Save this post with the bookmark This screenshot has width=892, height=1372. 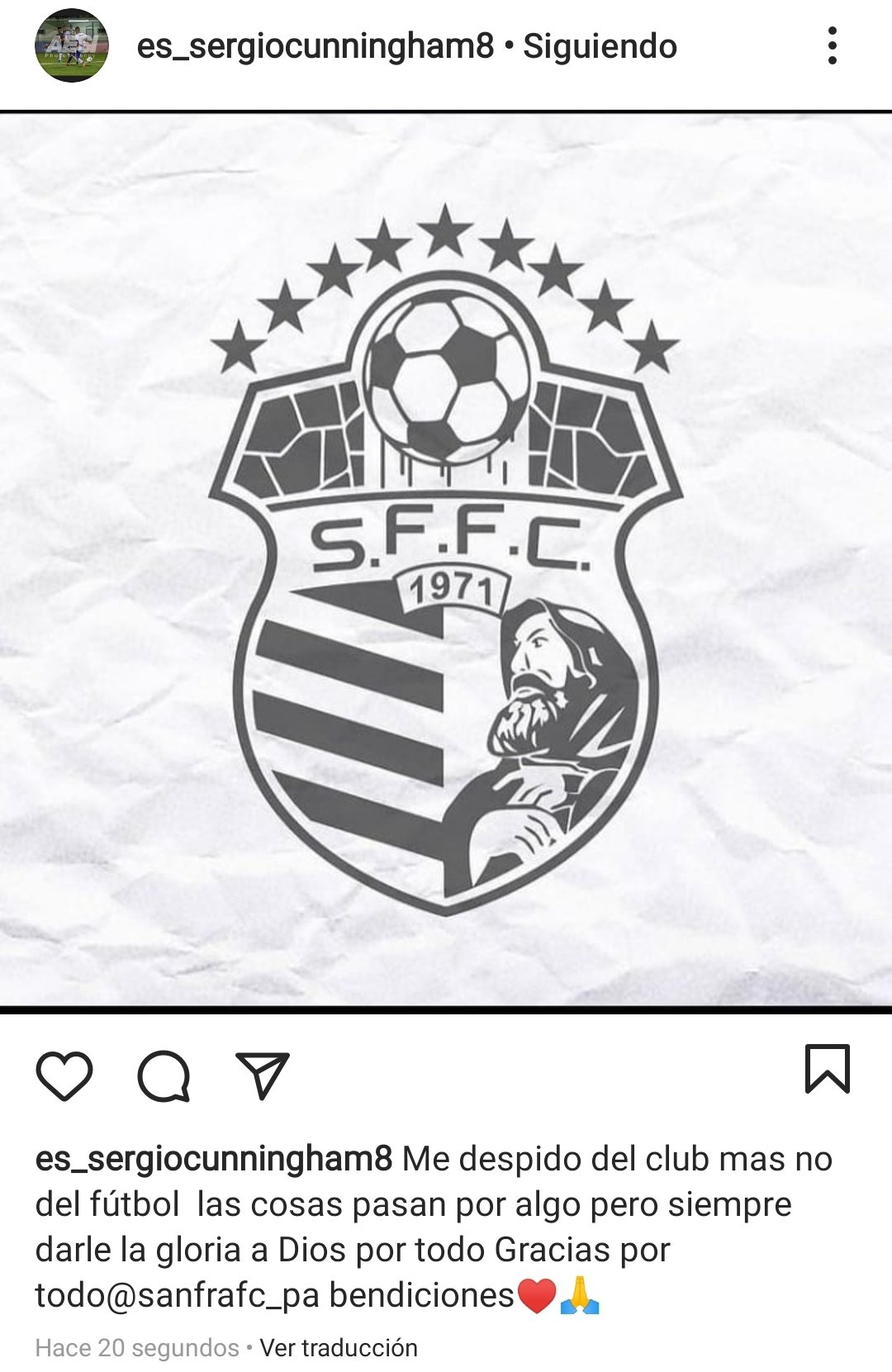tap(827, 1069)
